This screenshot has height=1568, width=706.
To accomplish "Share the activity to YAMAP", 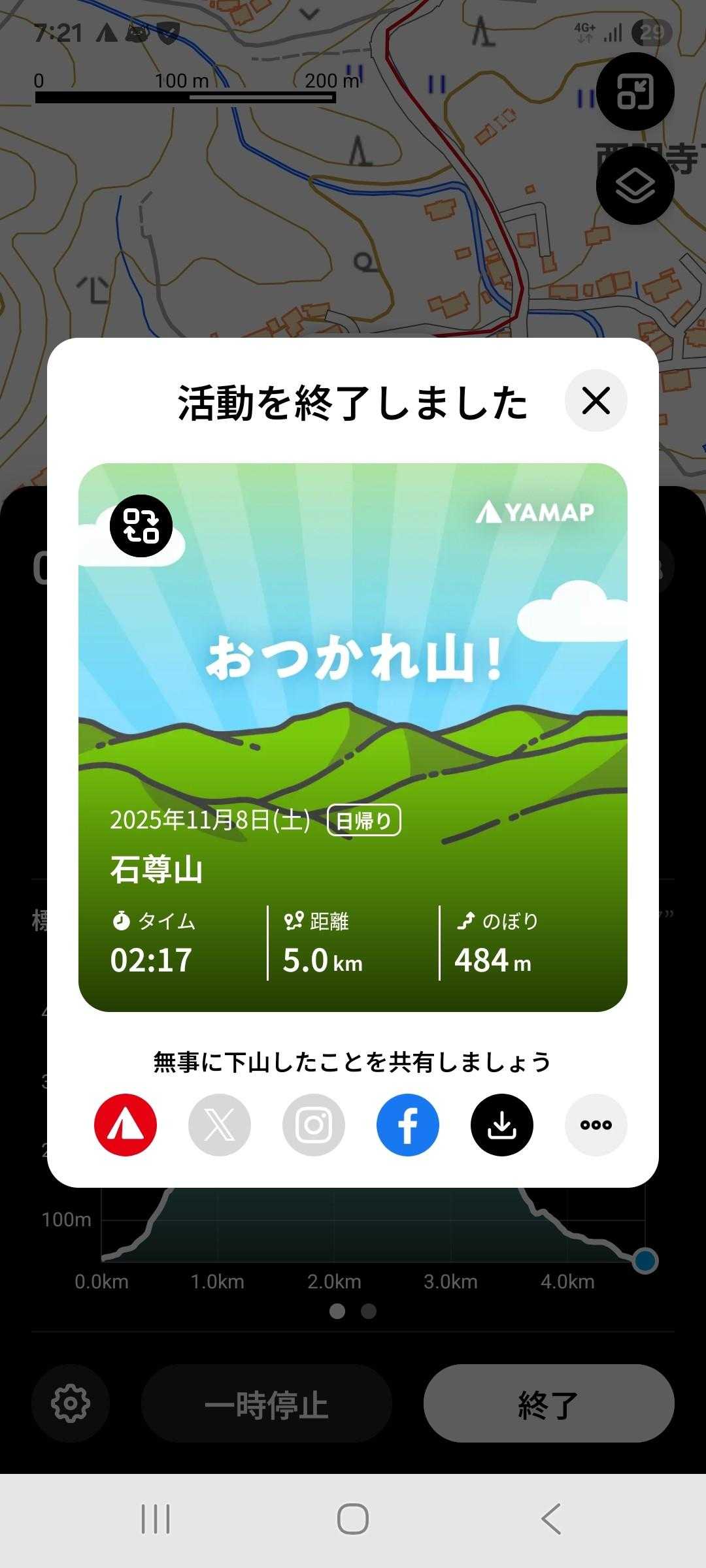I will pos(126,1125).
